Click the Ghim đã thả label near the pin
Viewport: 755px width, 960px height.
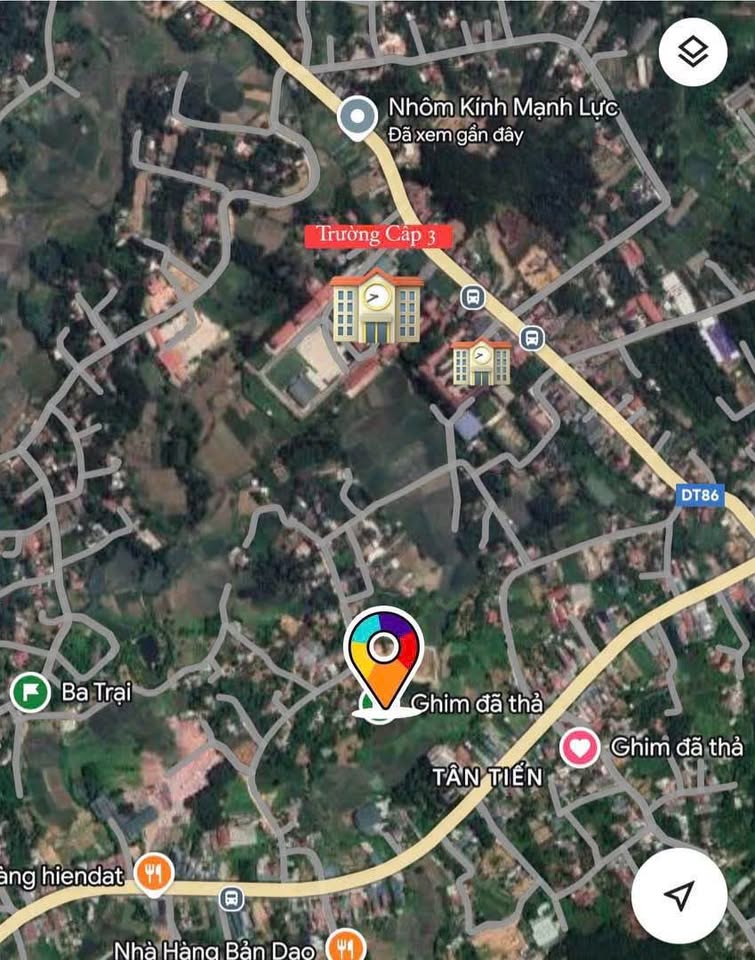[x=478, y=703]
